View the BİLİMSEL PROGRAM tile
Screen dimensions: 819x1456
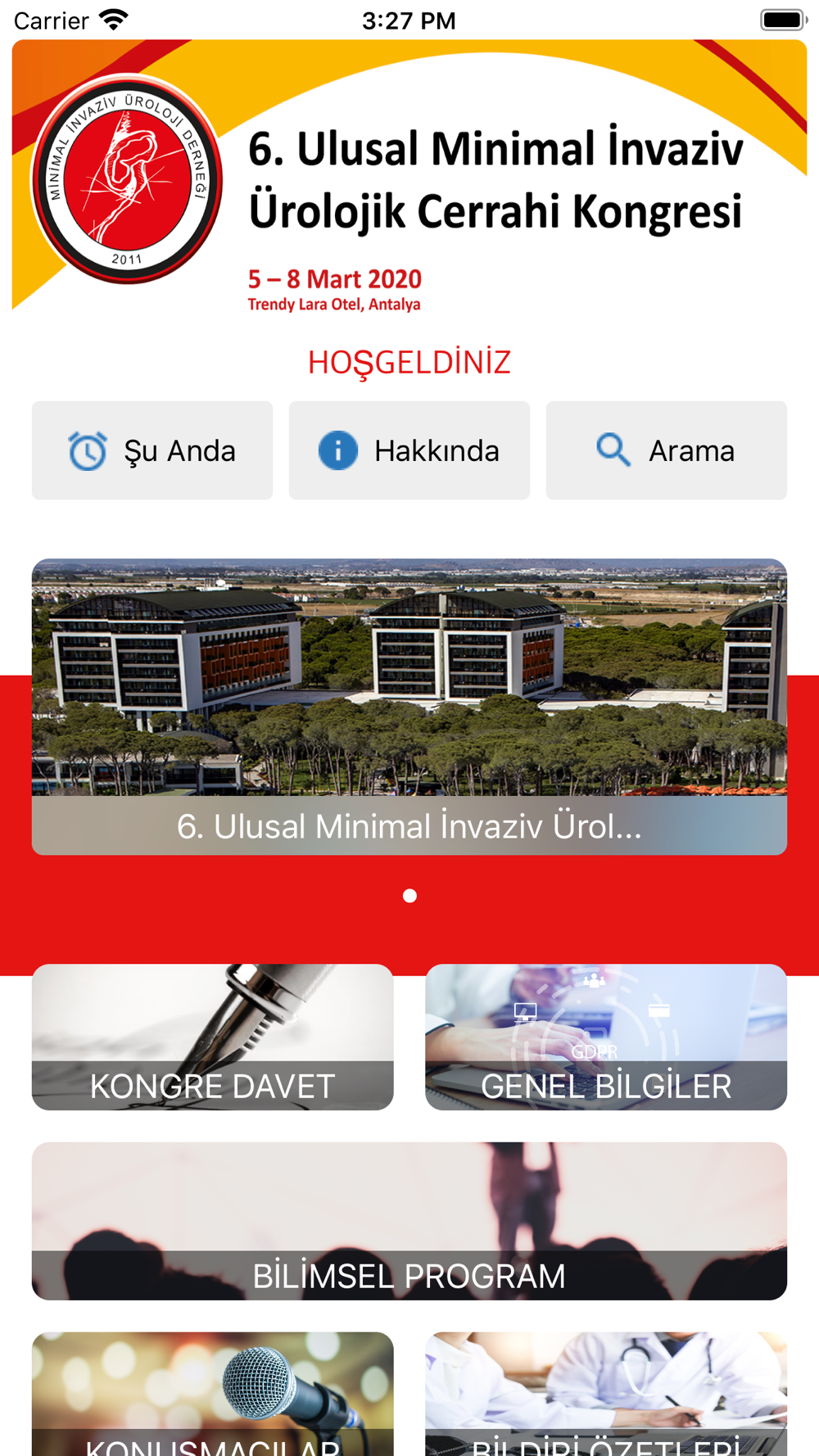[409, 1221]
